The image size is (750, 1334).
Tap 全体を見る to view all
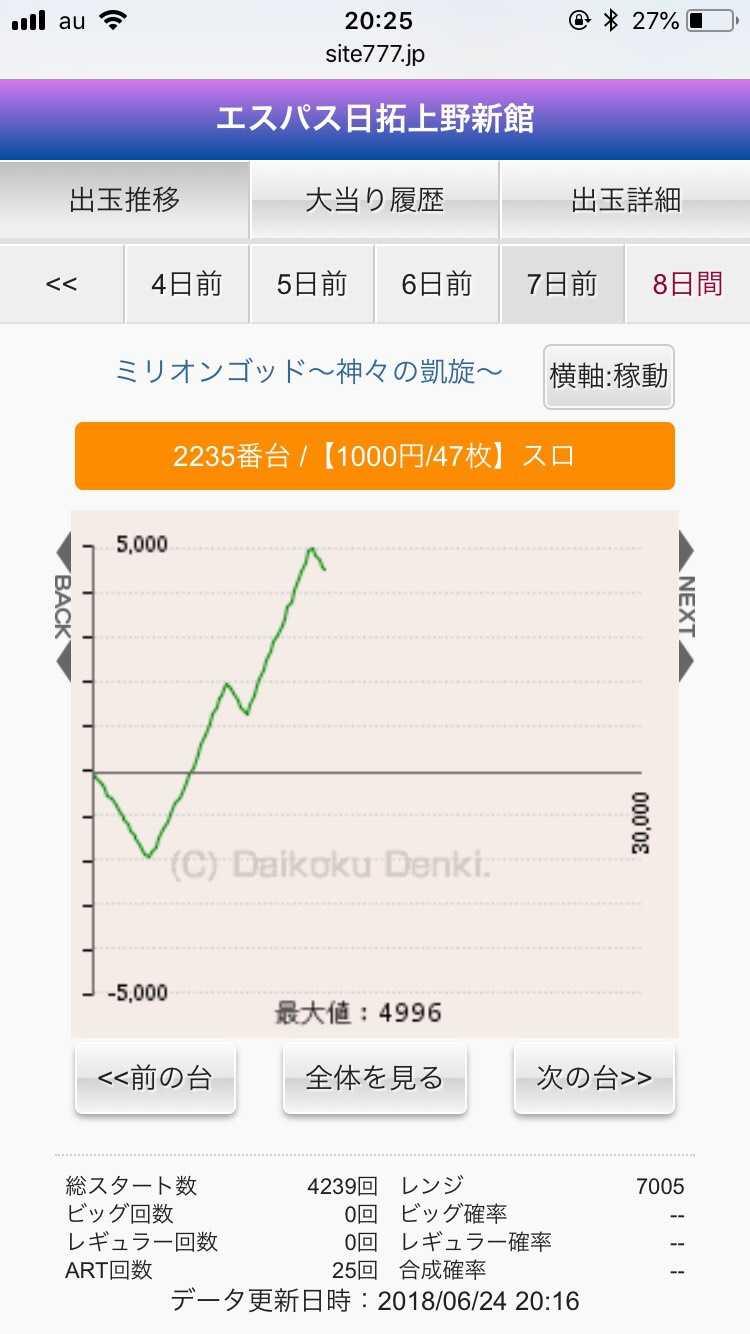click(374, 1078)
